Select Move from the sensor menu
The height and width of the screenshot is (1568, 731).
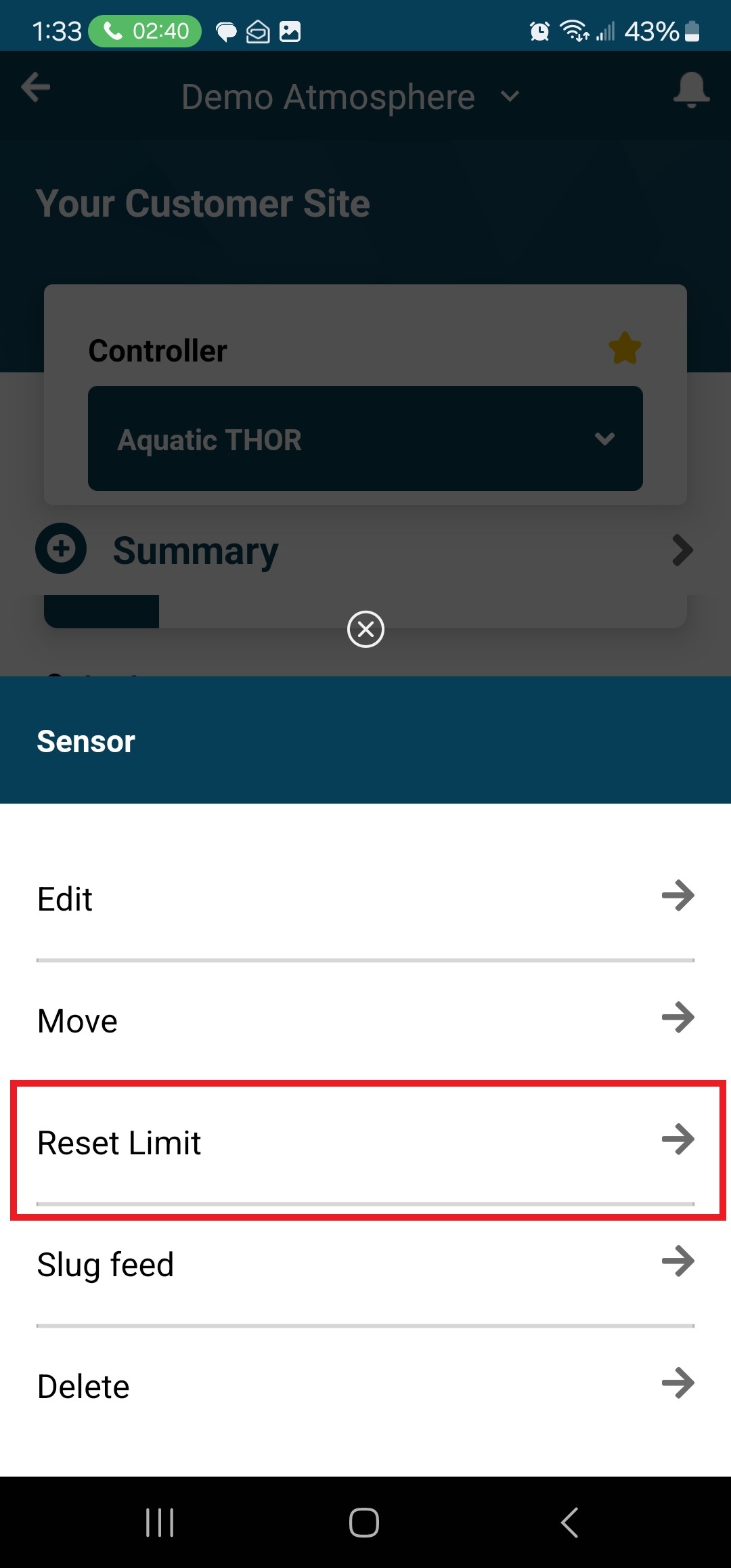click(x=365, y=1020)
